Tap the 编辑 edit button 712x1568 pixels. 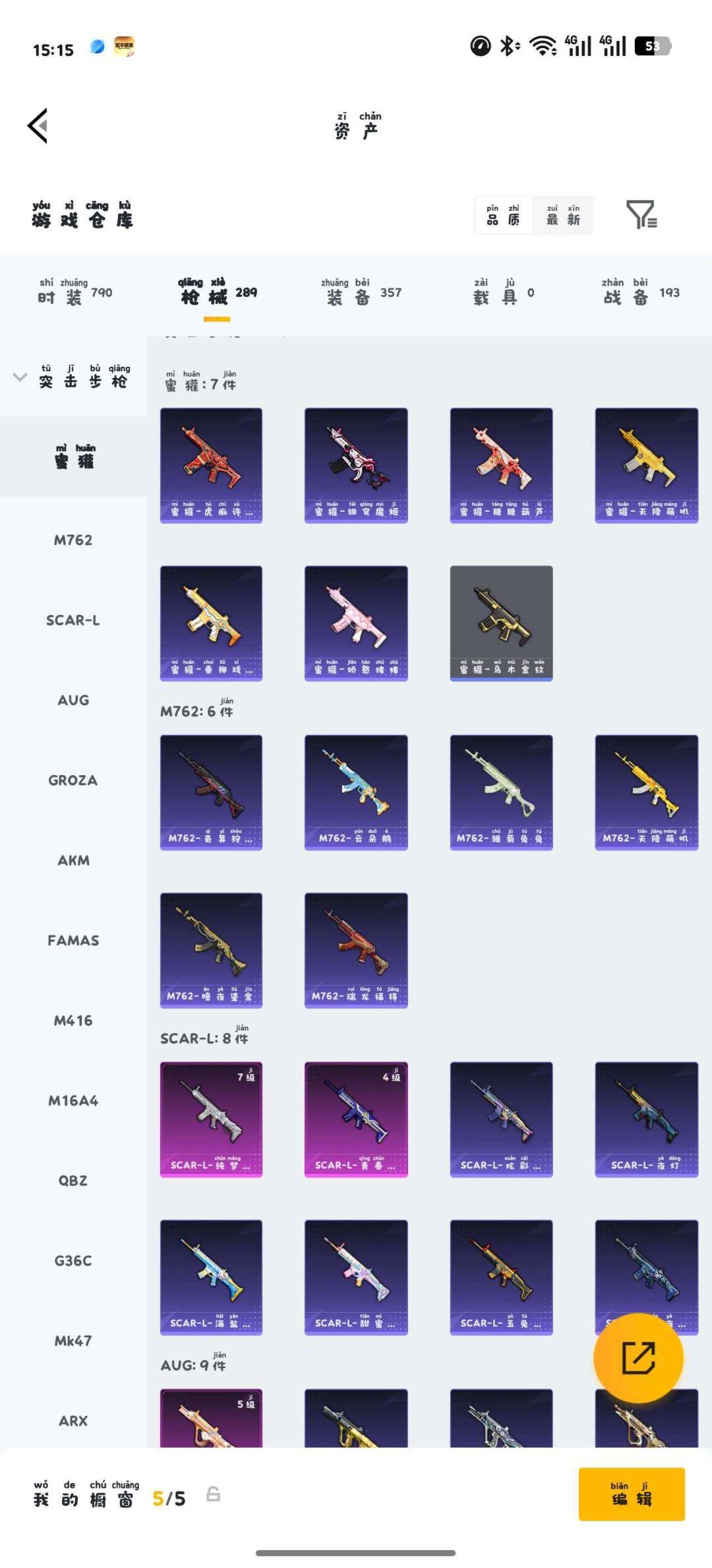coord(632,1494)
